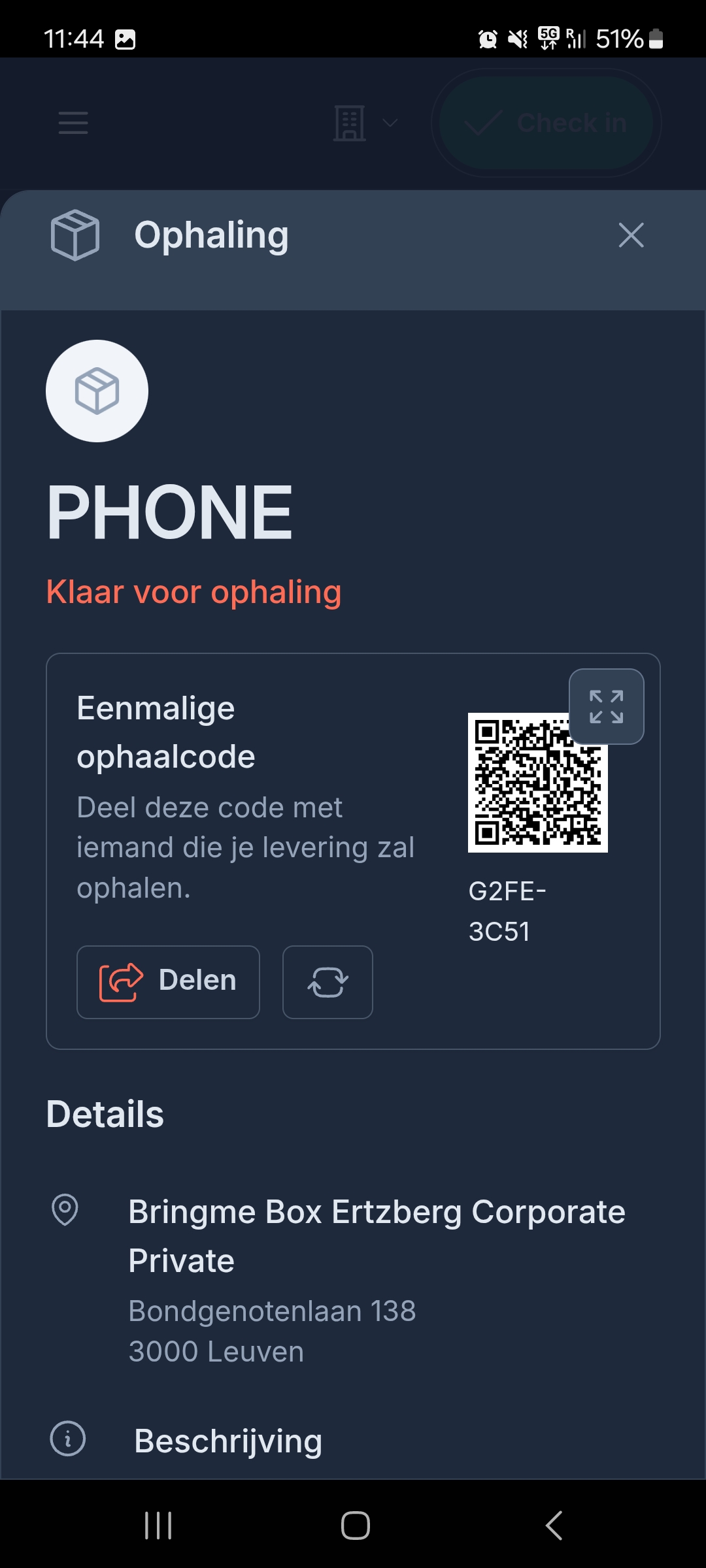Open recent apps from the navigation bar
706x1568 pixels.
tap(158, 1526)
